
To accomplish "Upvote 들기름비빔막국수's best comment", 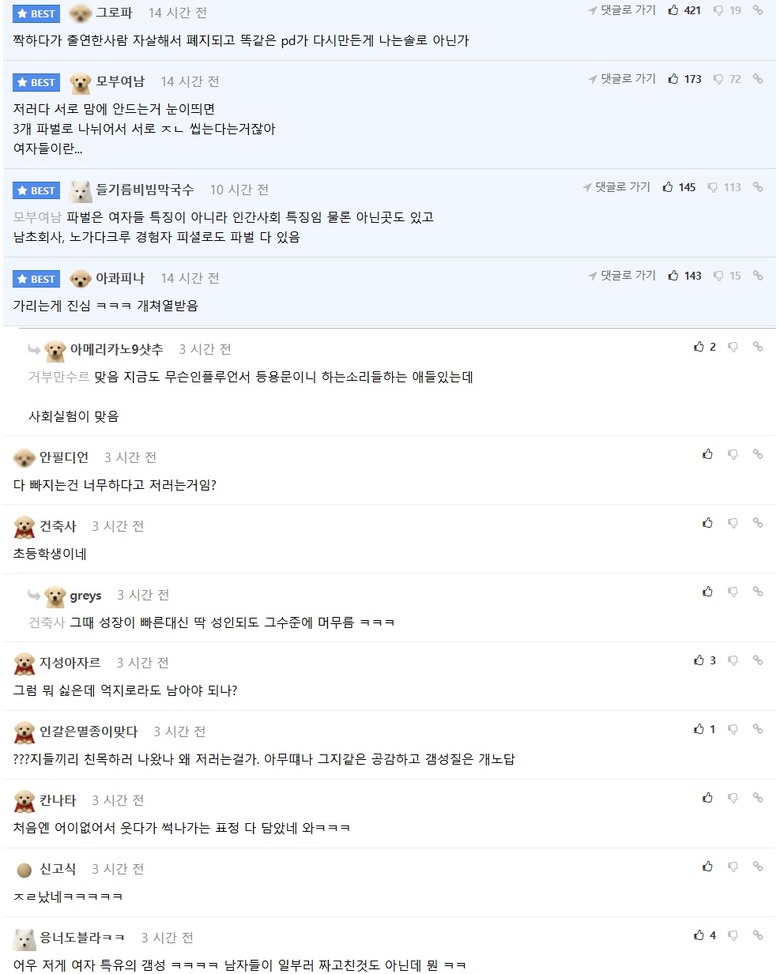I will click(667, 187).
